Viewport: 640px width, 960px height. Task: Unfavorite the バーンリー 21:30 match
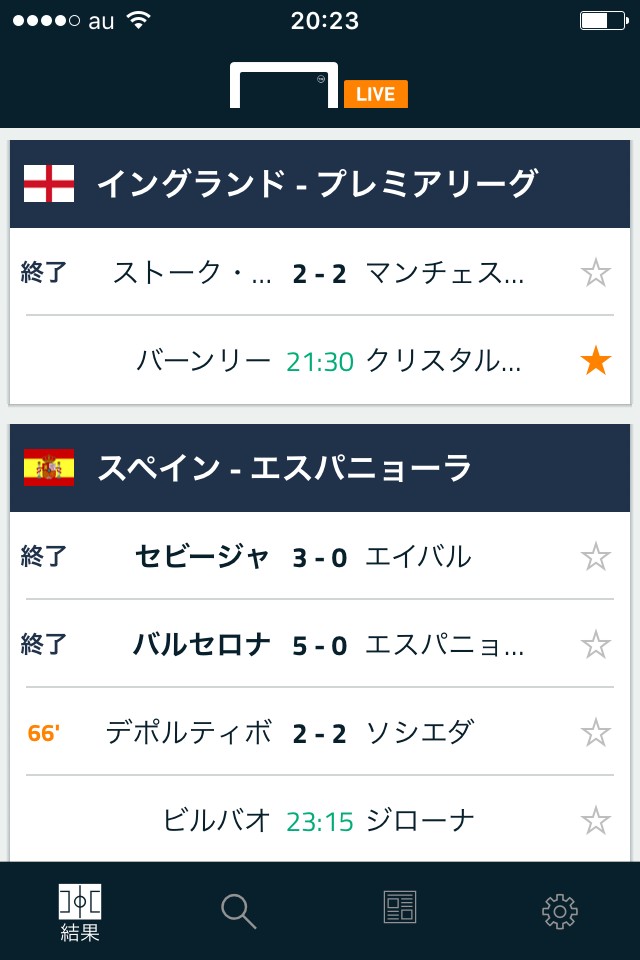tap(595, 360)
